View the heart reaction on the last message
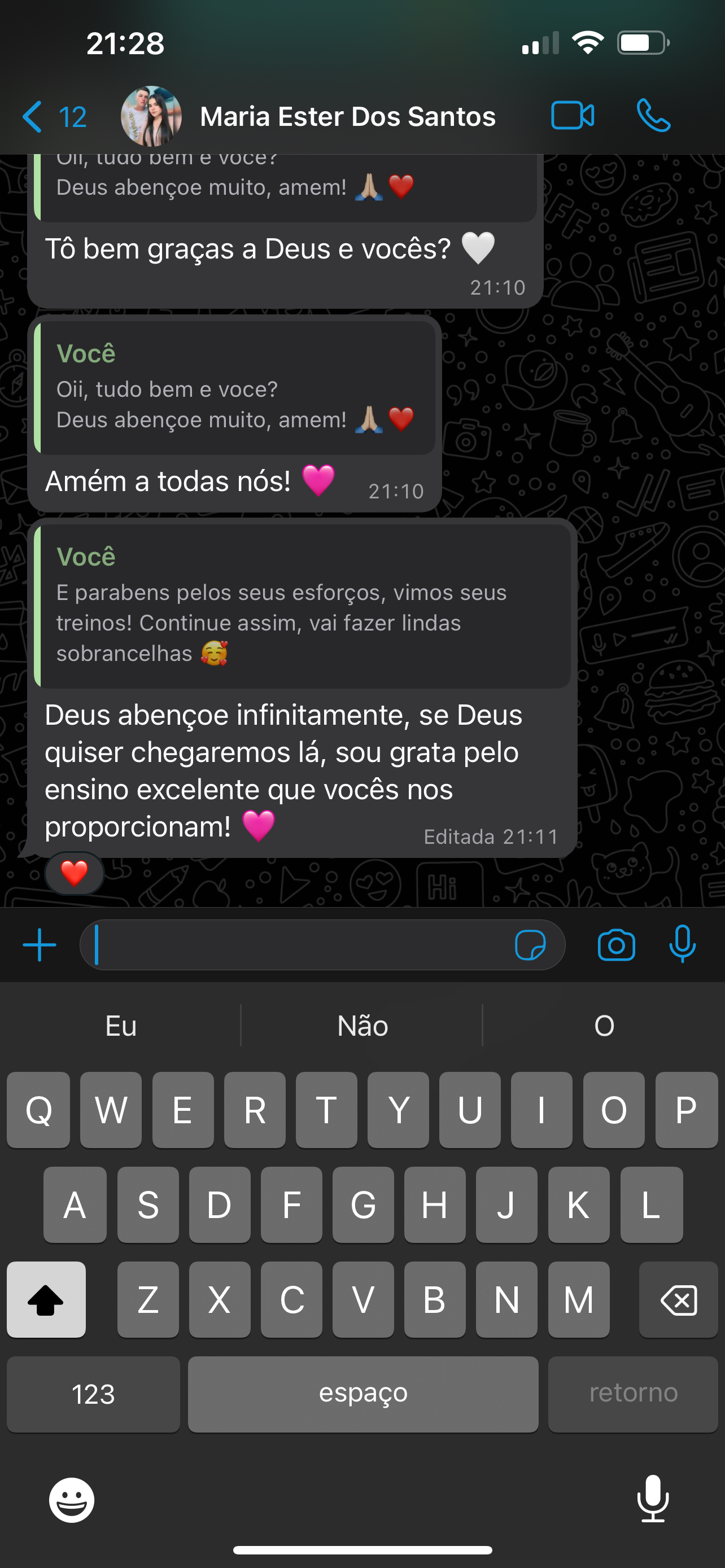725x1568 pixels. 75,874
